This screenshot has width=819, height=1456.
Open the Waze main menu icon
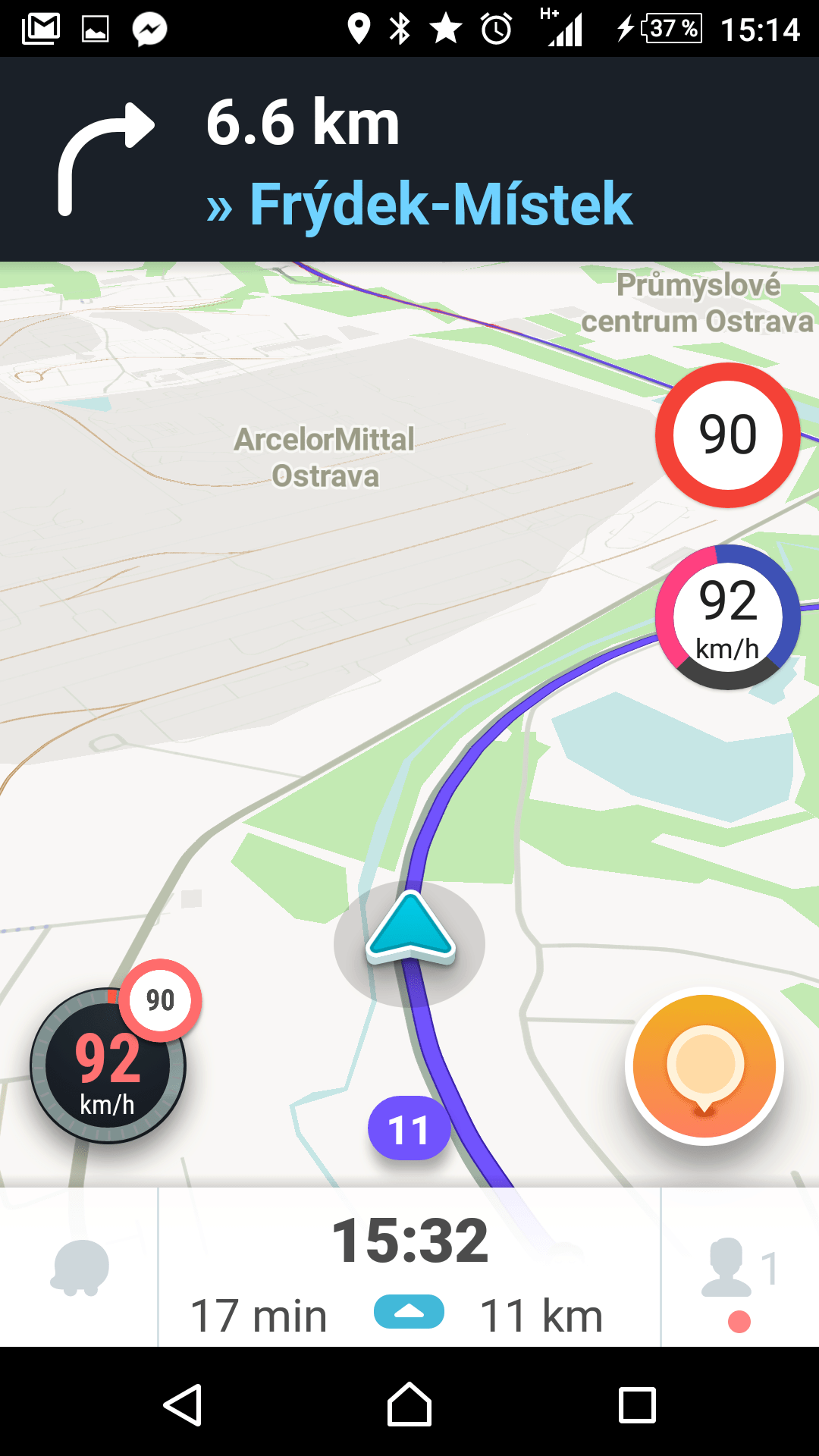click(x=79, y=1268)
